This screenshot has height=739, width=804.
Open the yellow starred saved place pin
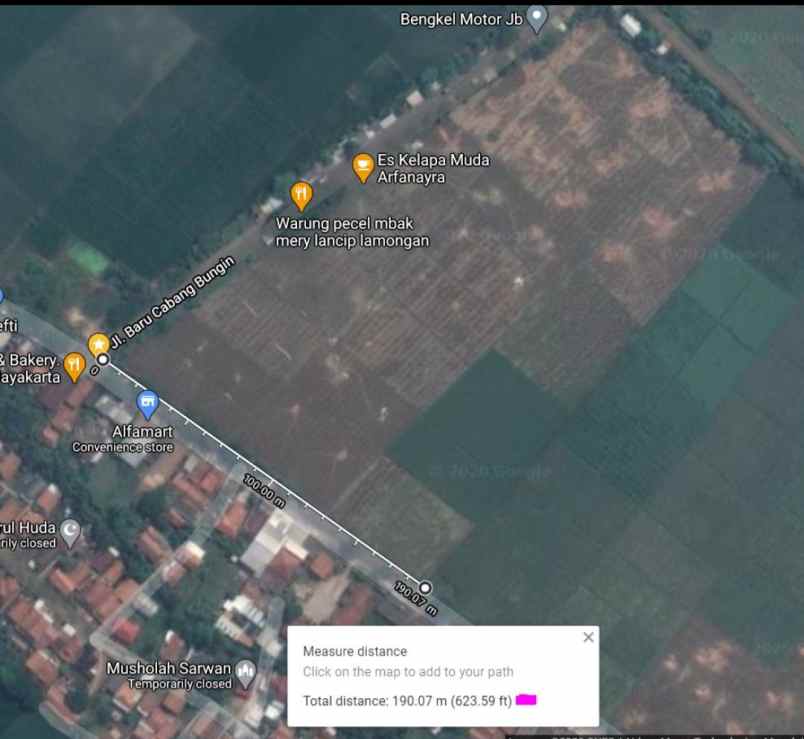(x=98, y=344)
